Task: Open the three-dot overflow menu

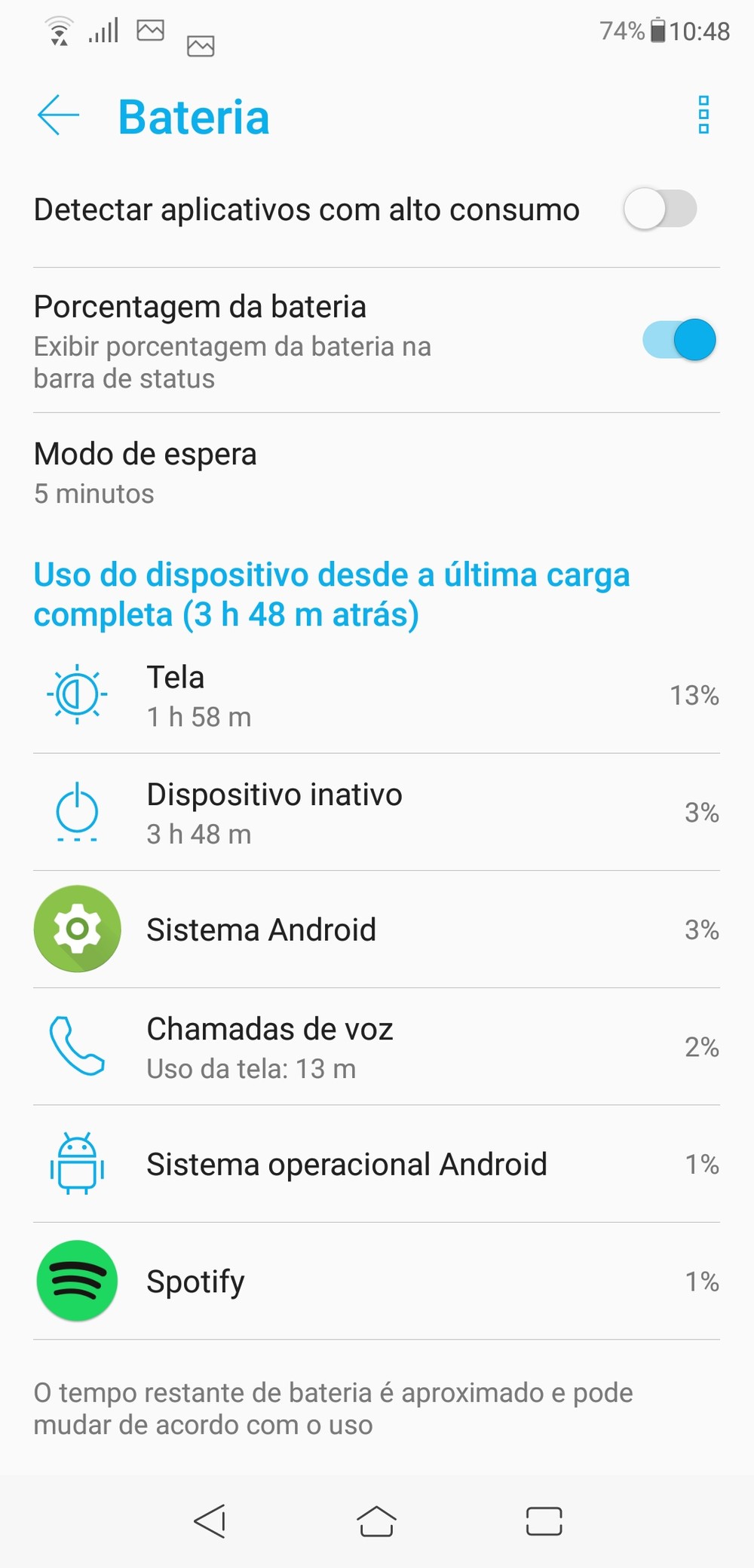Action: (x=703, y=115)
